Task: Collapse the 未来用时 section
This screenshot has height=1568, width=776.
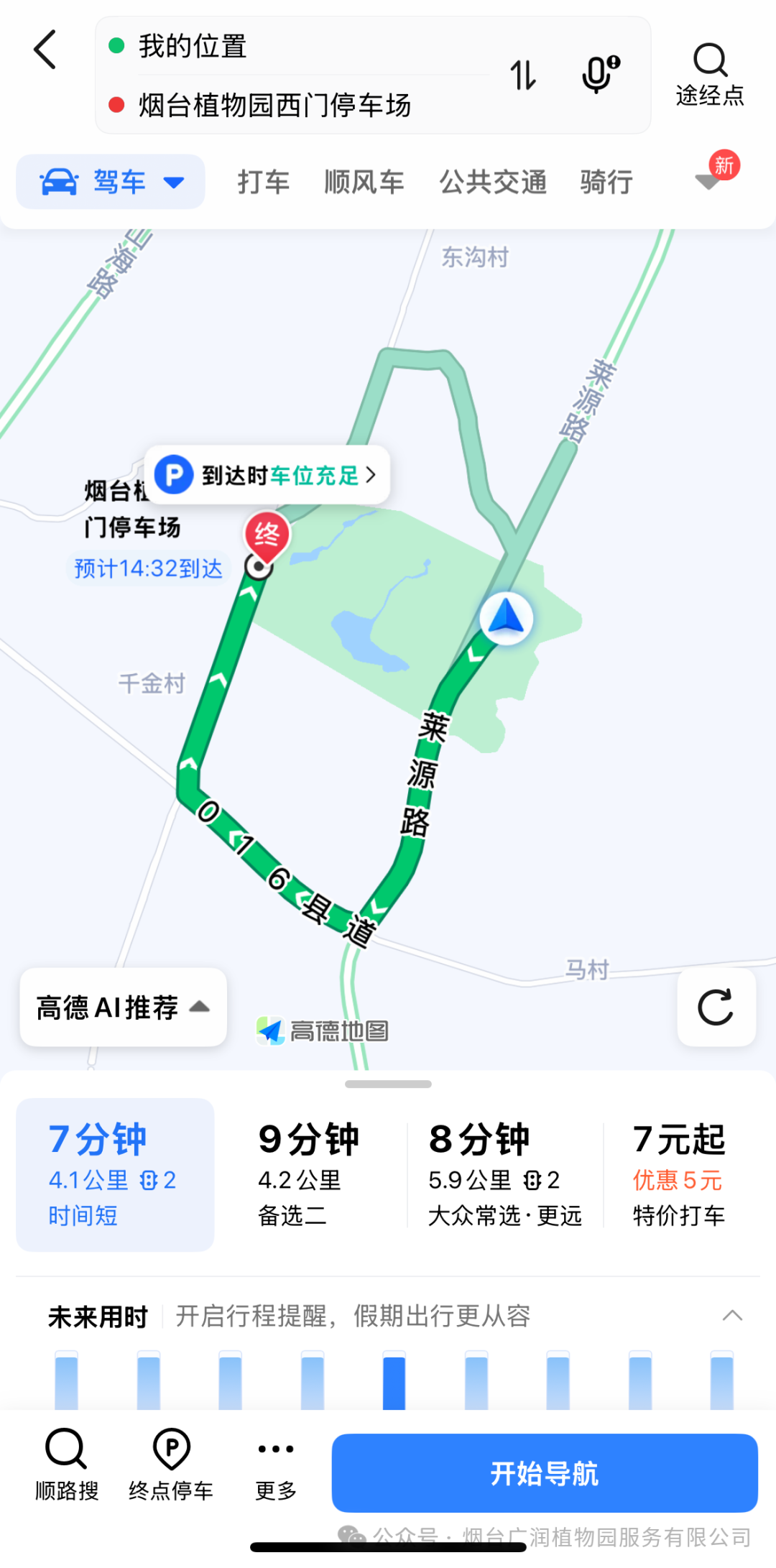Action: [731, 1316]
